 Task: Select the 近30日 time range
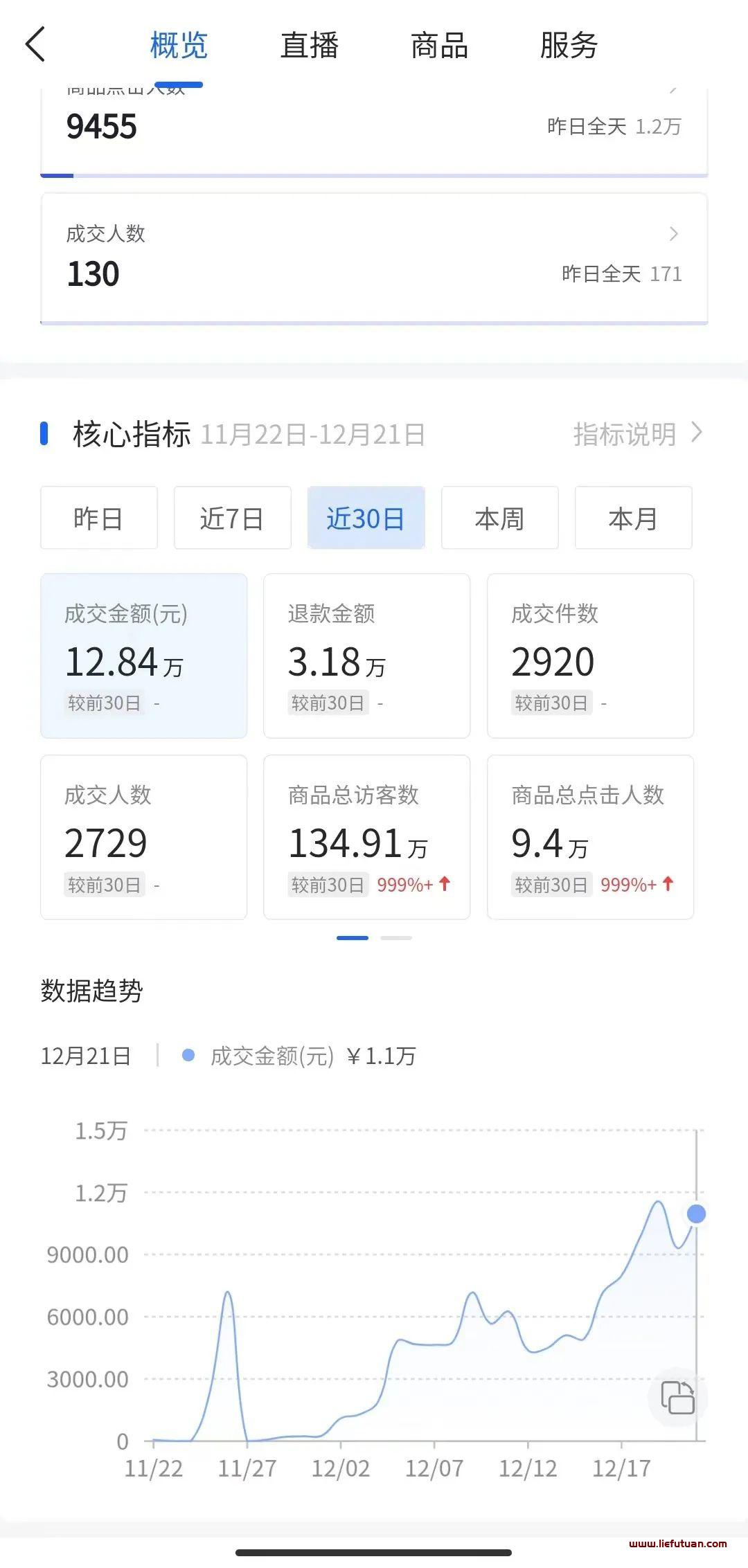click(366, 518)
